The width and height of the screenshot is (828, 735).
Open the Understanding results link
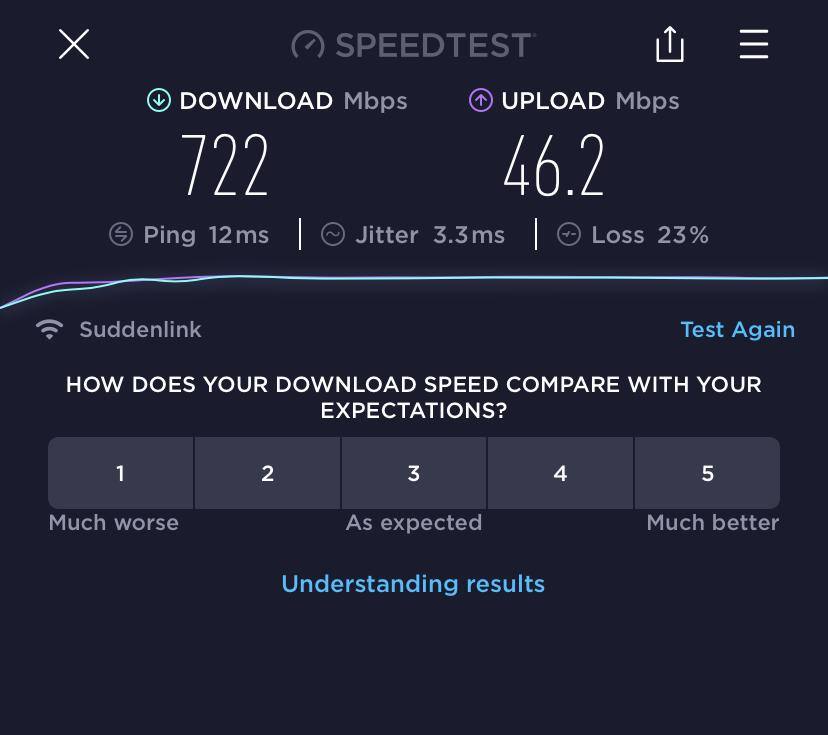pyautogui.click(x=413, y=584)
